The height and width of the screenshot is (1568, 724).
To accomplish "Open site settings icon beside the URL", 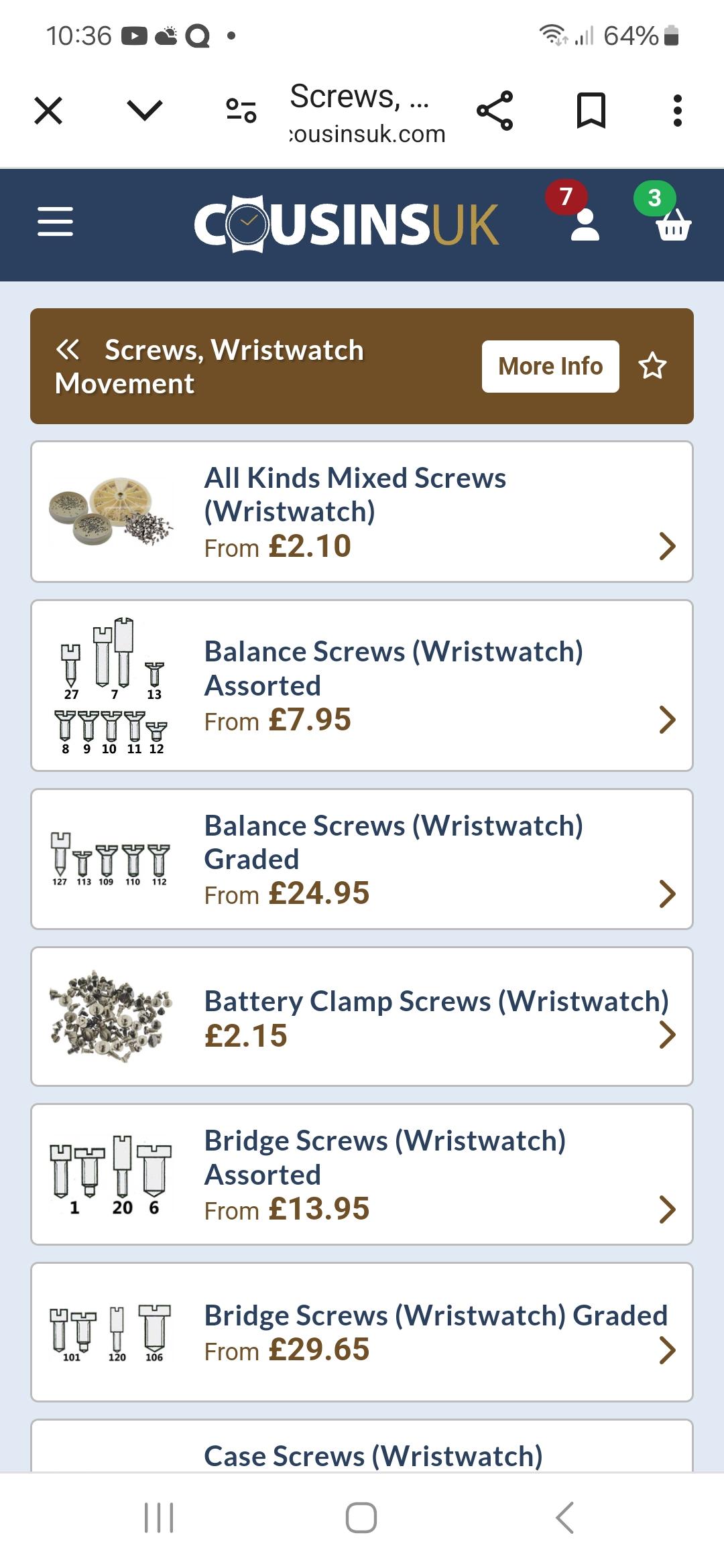I will click(241, 111).
